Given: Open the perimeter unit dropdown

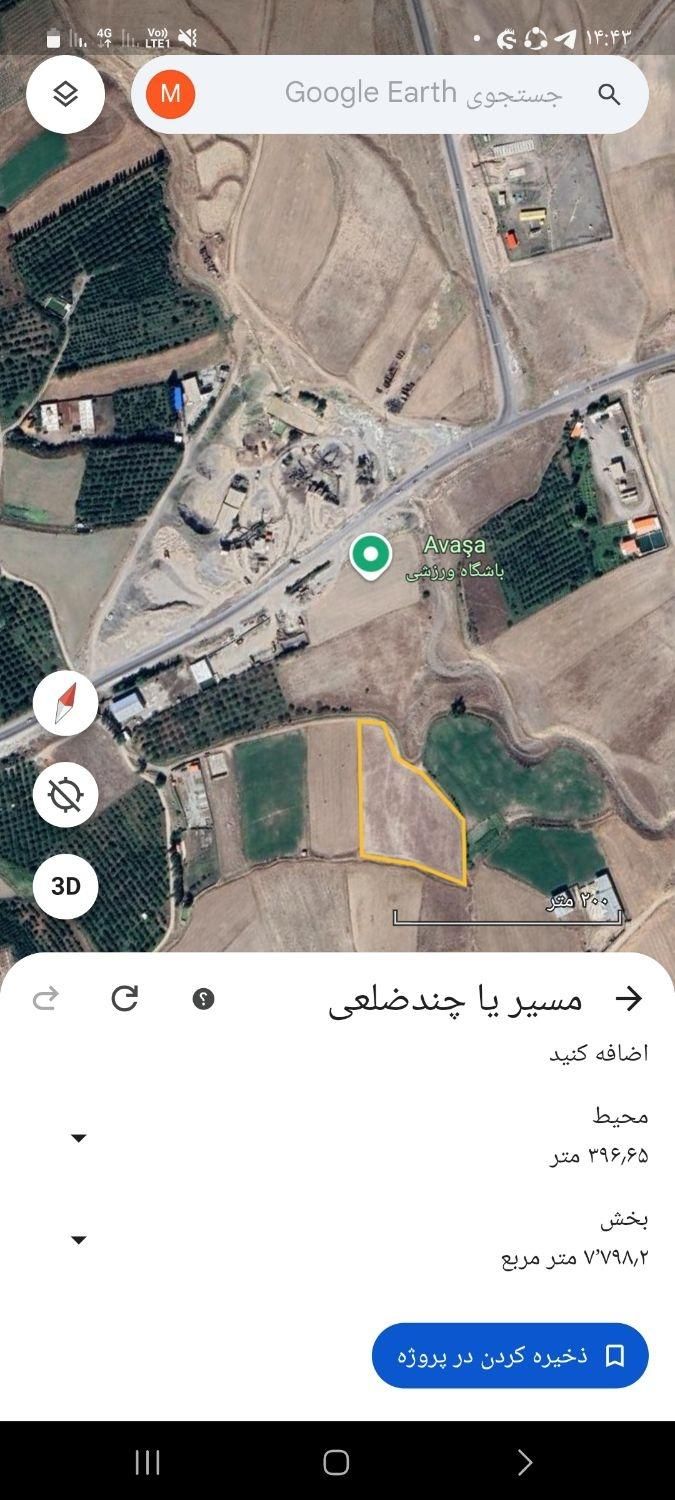Looking at the screenshot, I should point(79,1138).
